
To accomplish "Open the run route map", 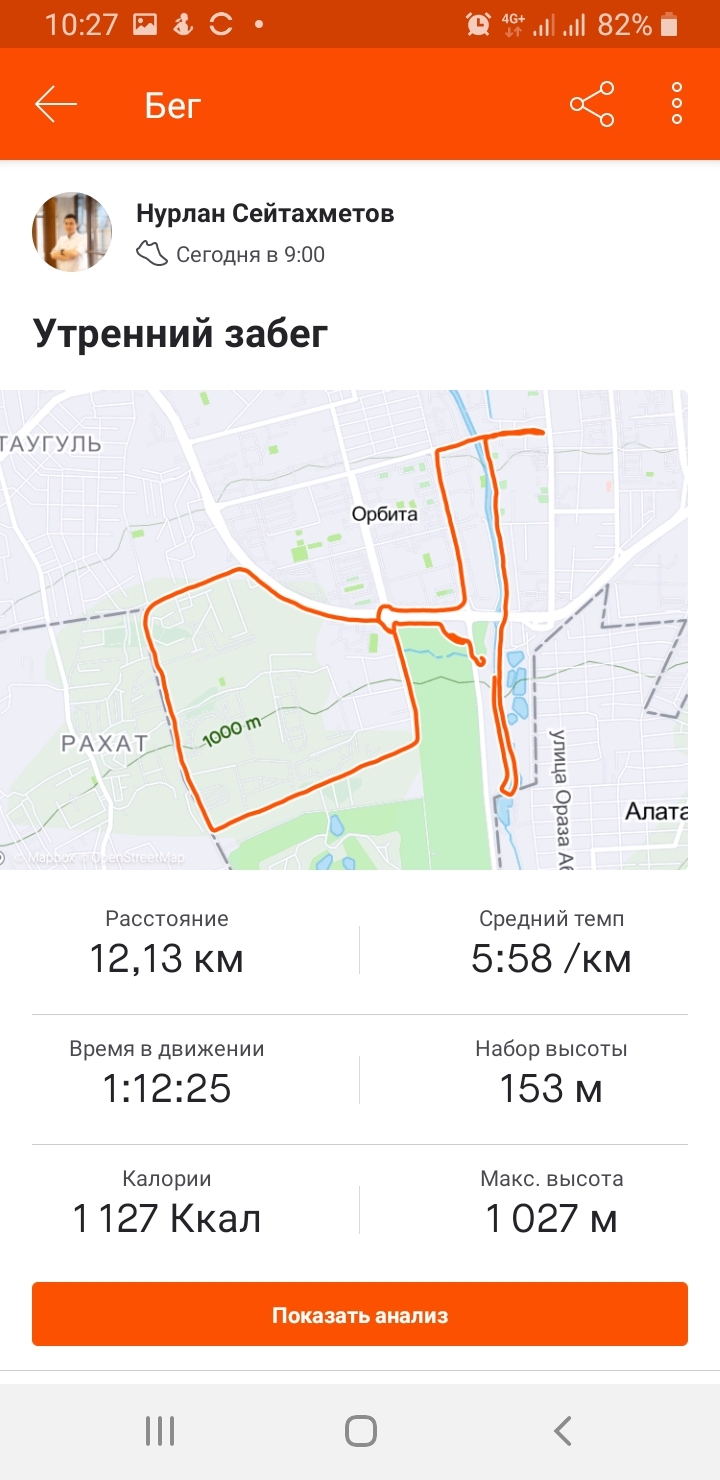I will click(x=344, y=630).
